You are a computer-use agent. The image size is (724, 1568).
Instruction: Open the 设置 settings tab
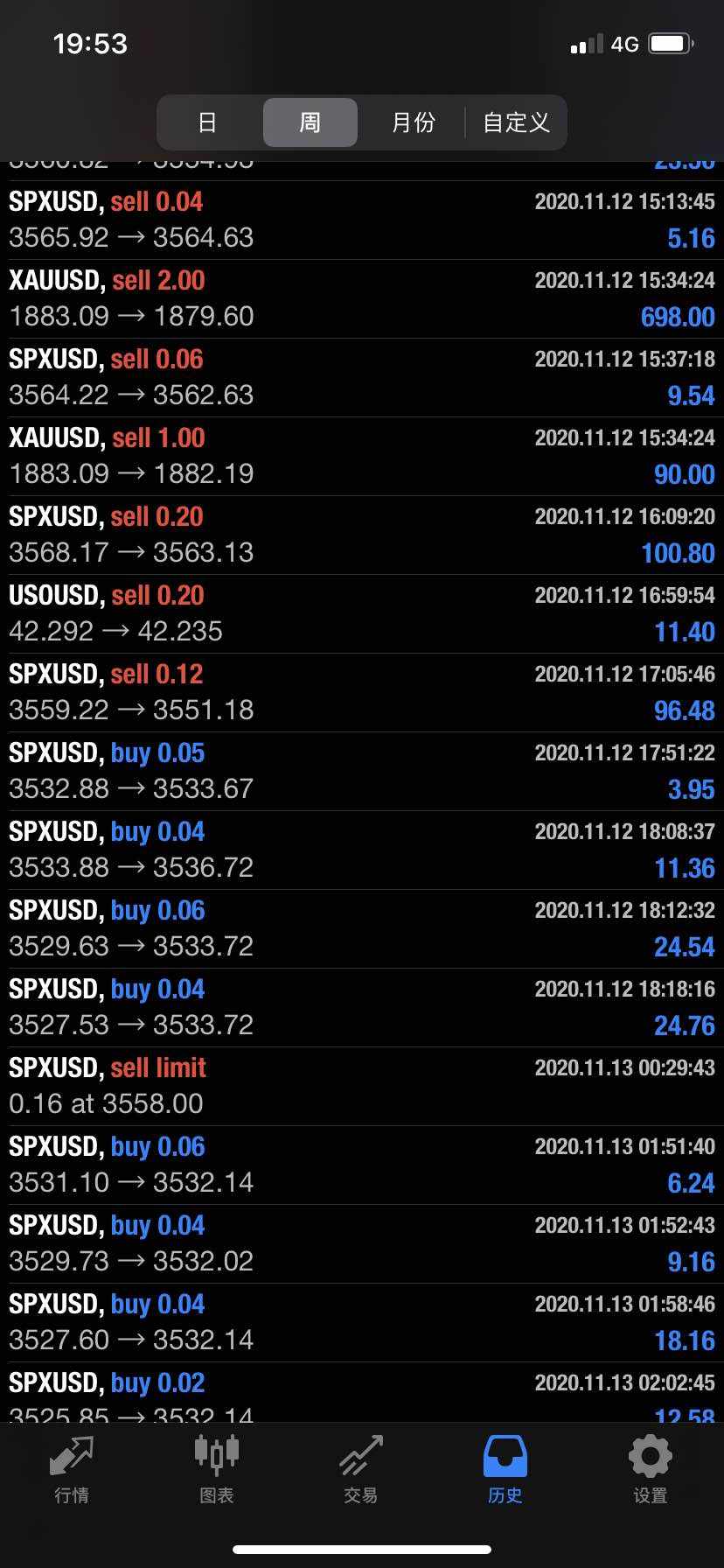(x=651, y=1470)
